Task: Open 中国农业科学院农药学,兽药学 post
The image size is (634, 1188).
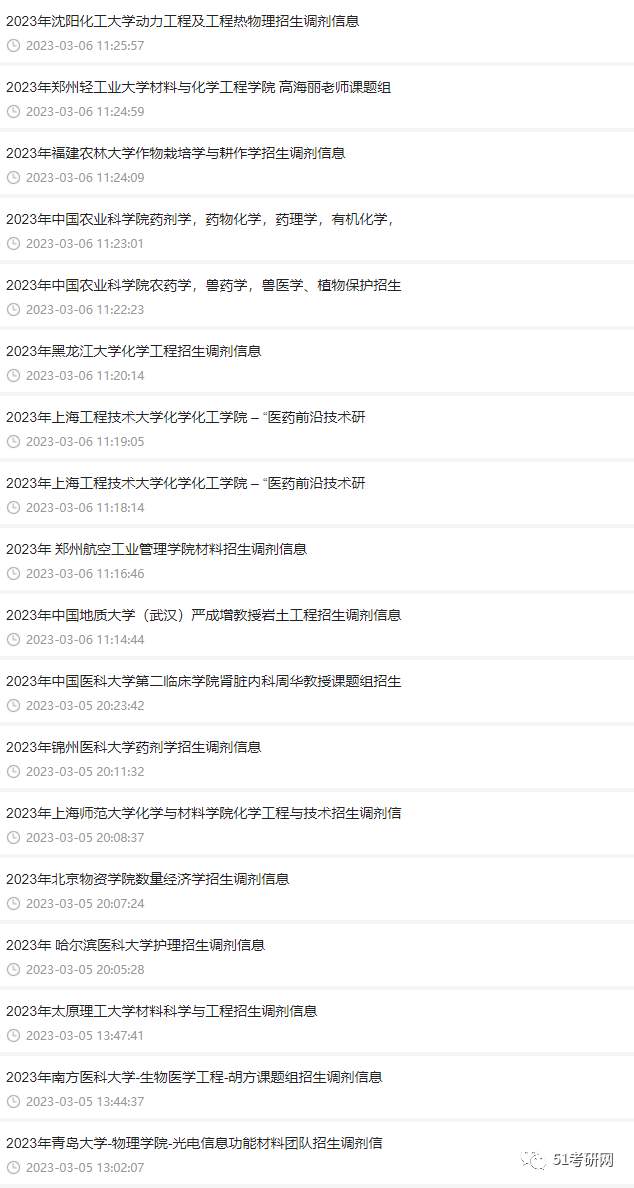Action: [204, 285]
